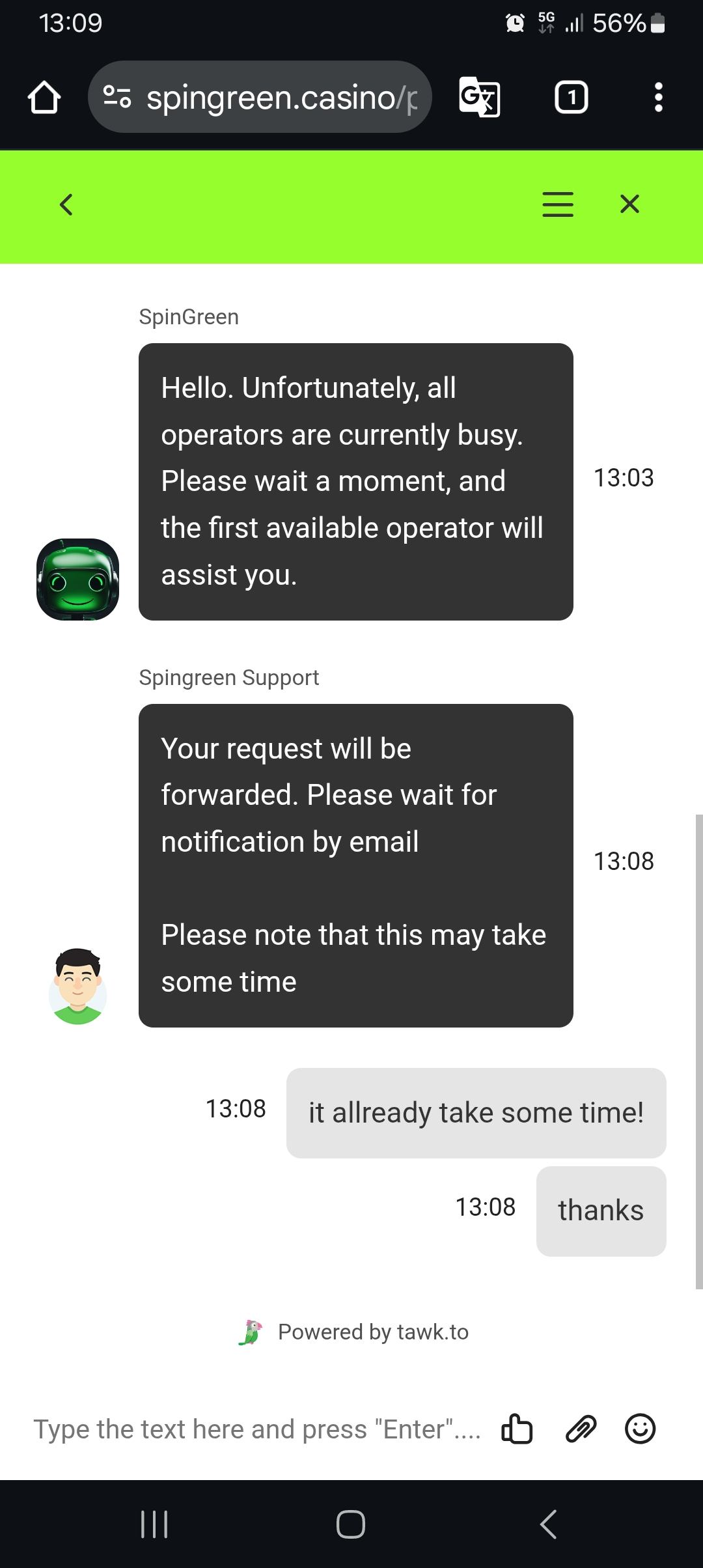The image size is (703, 1568).
Task: Attach a file with the paperclip
Action: pyautogui.click(x=581, y=1429)
